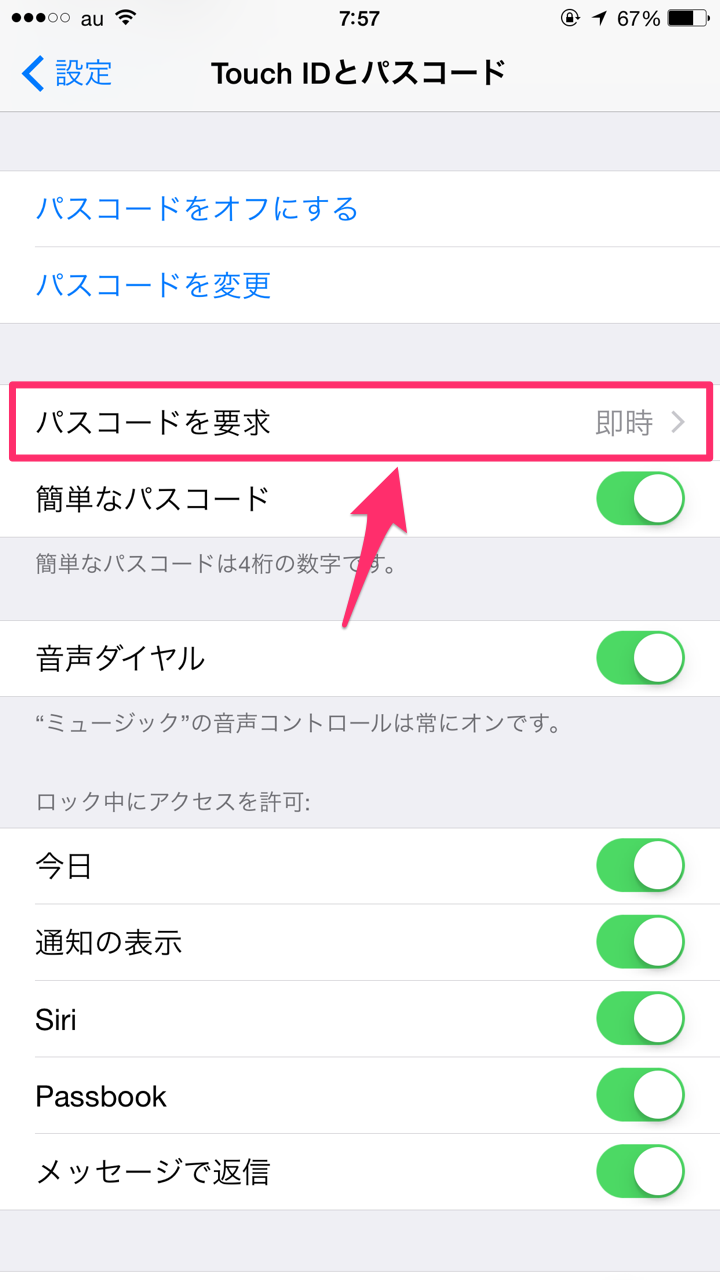Toggle 簡単なパスコード switch
The width and height of the screenshot is (720, 1280).
[x=640, y=498]
